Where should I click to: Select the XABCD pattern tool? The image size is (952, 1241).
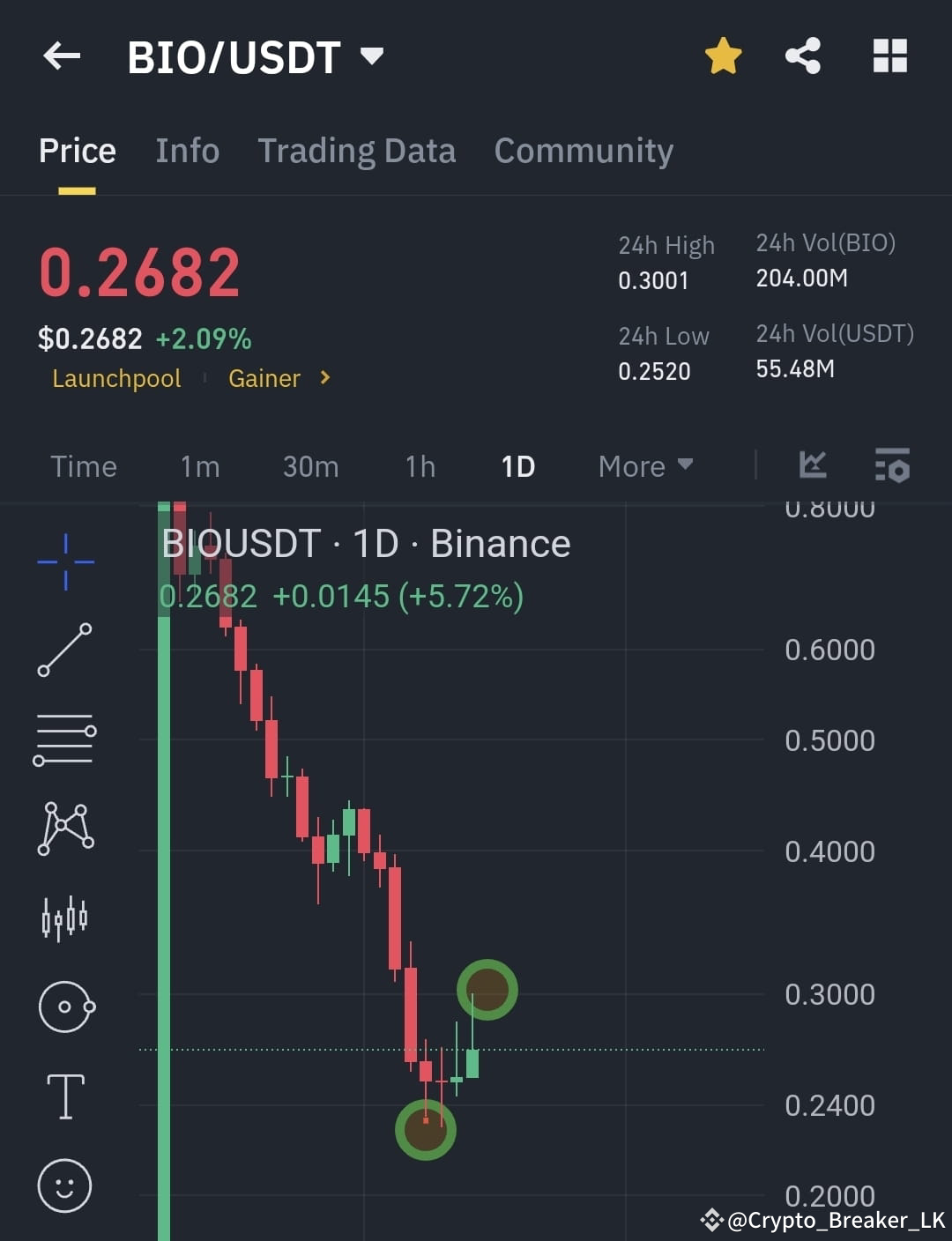click(65, 827)
